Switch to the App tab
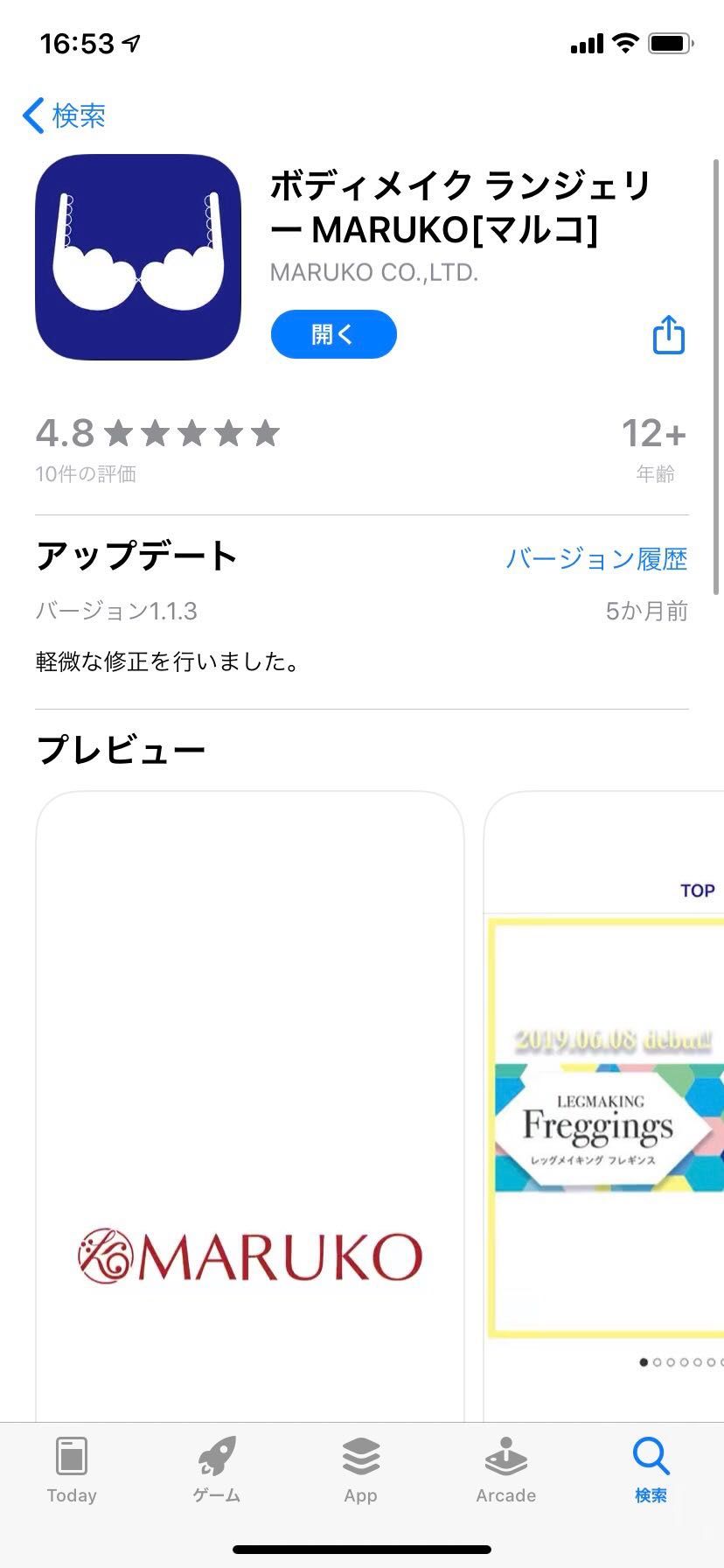724x1568 pixels. tap(360, 1470)
